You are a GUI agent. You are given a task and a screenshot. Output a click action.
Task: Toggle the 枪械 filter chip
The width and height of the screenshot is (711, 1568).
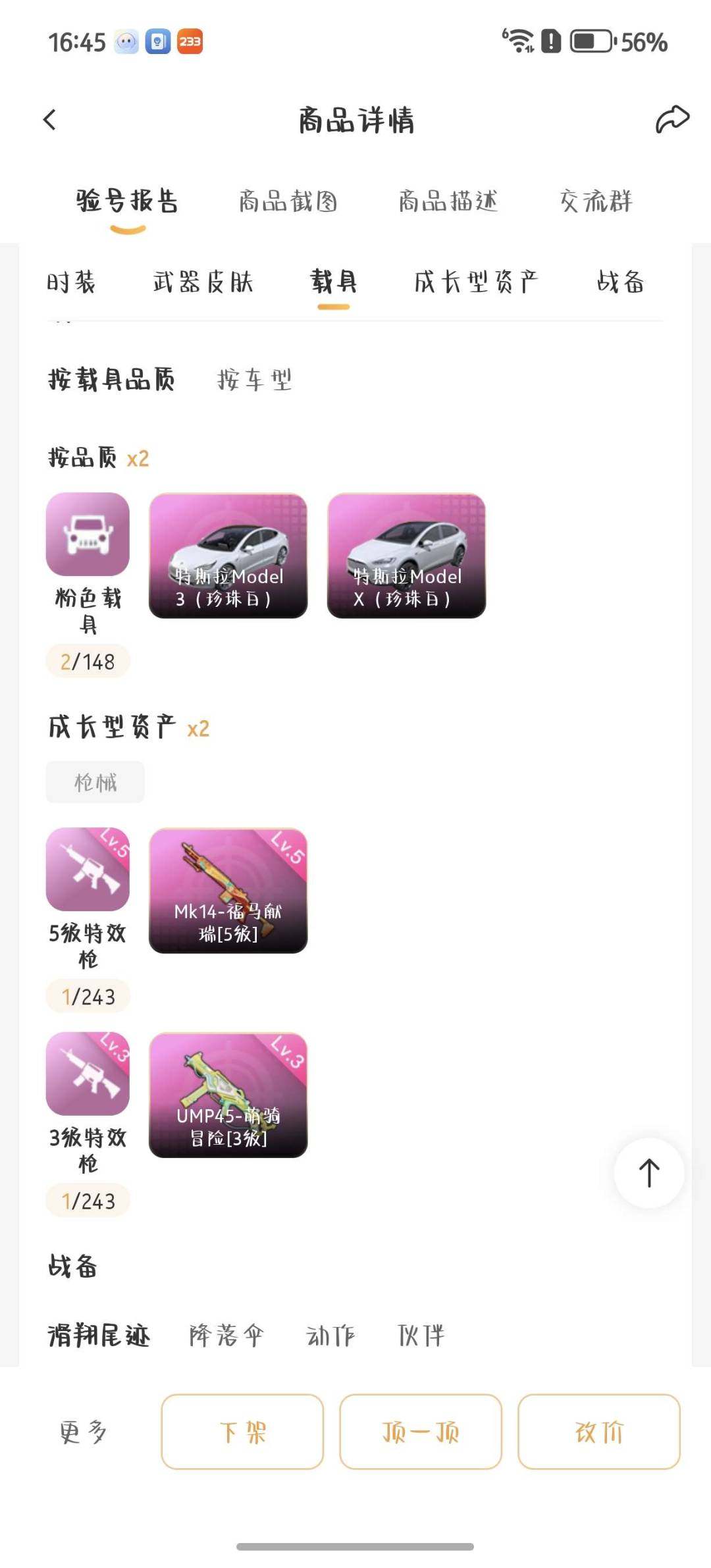pos(95,781)
